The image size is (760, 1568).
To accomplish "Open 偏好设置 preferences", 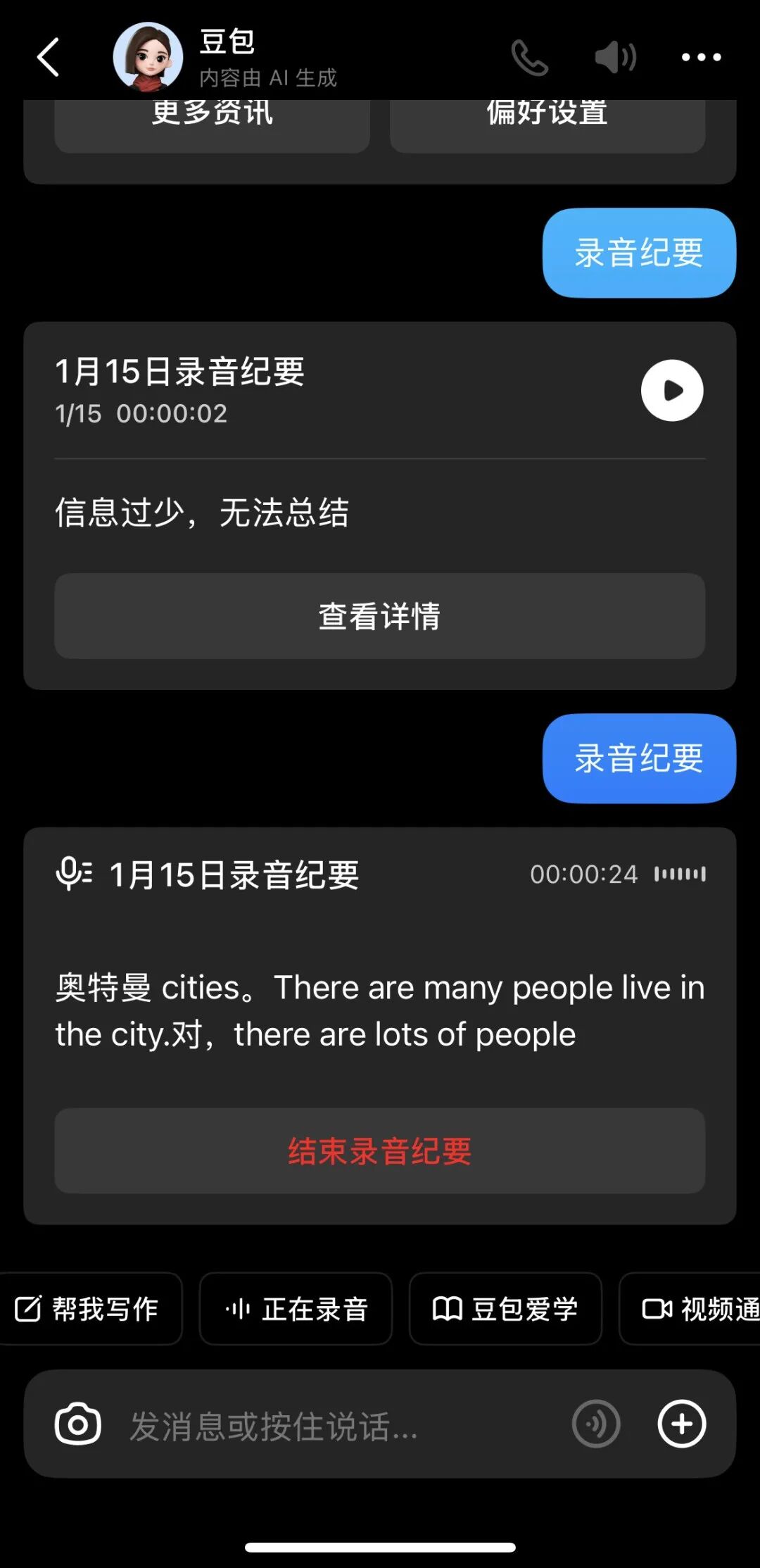I will click(547, 115).
